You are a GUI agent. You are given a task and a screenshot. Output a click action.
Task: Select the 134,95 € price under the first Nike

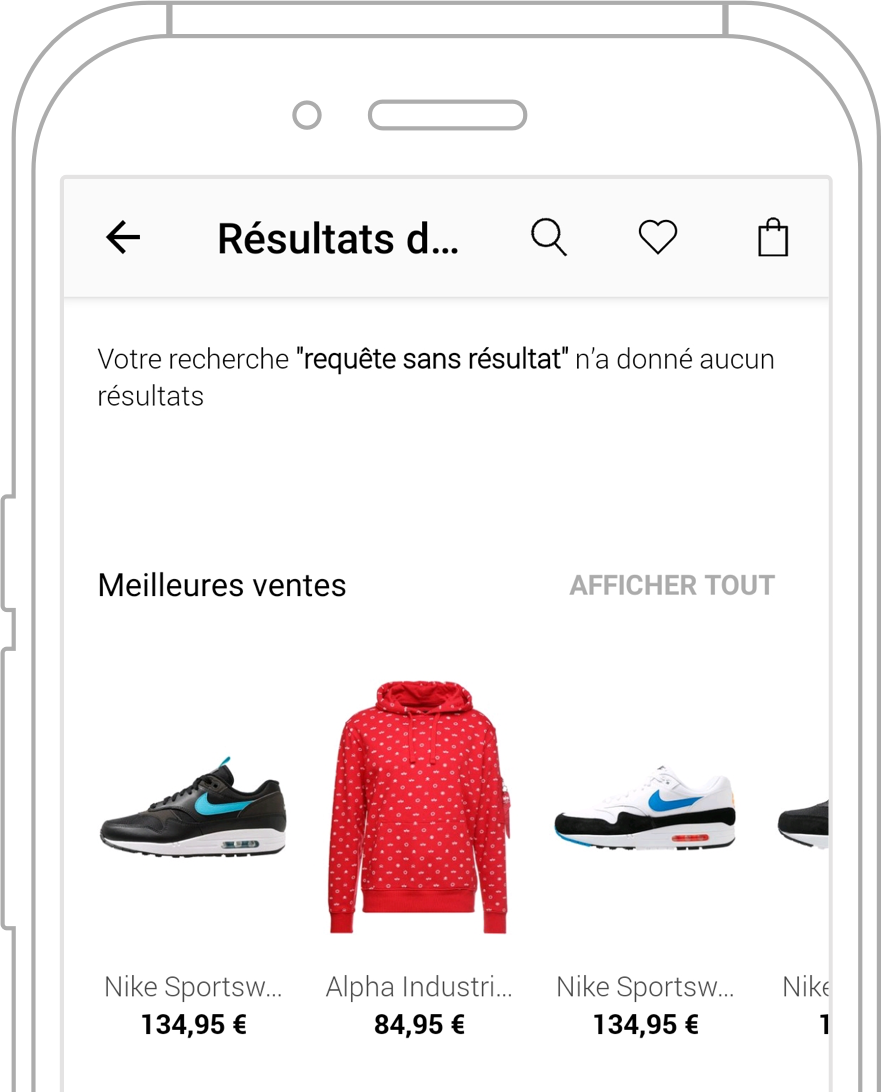tap(192, 1024)
